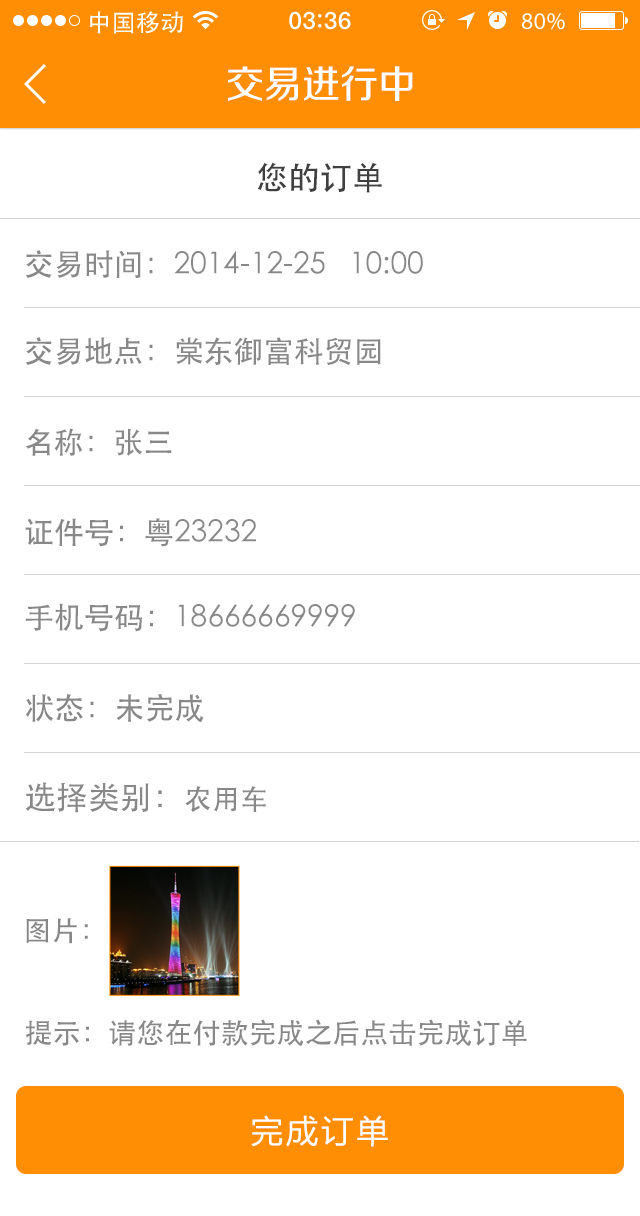Viewport: 640px width, 1216px height.
Task: Go back using the top-left arrow
Action: coord(35,84)
